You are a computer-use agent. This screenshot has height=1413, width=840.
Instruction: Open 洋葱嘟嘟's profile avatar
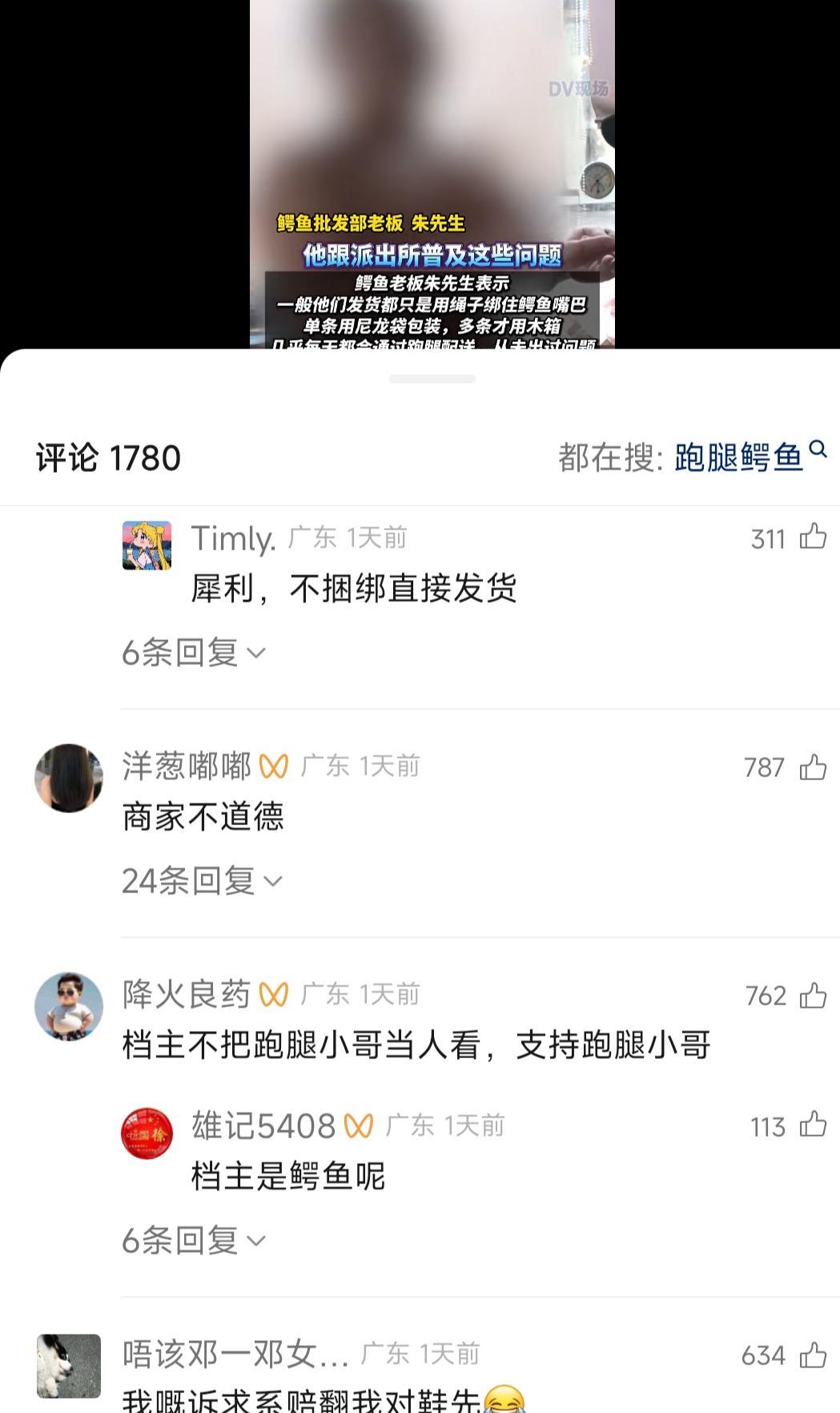coord(69,778)
